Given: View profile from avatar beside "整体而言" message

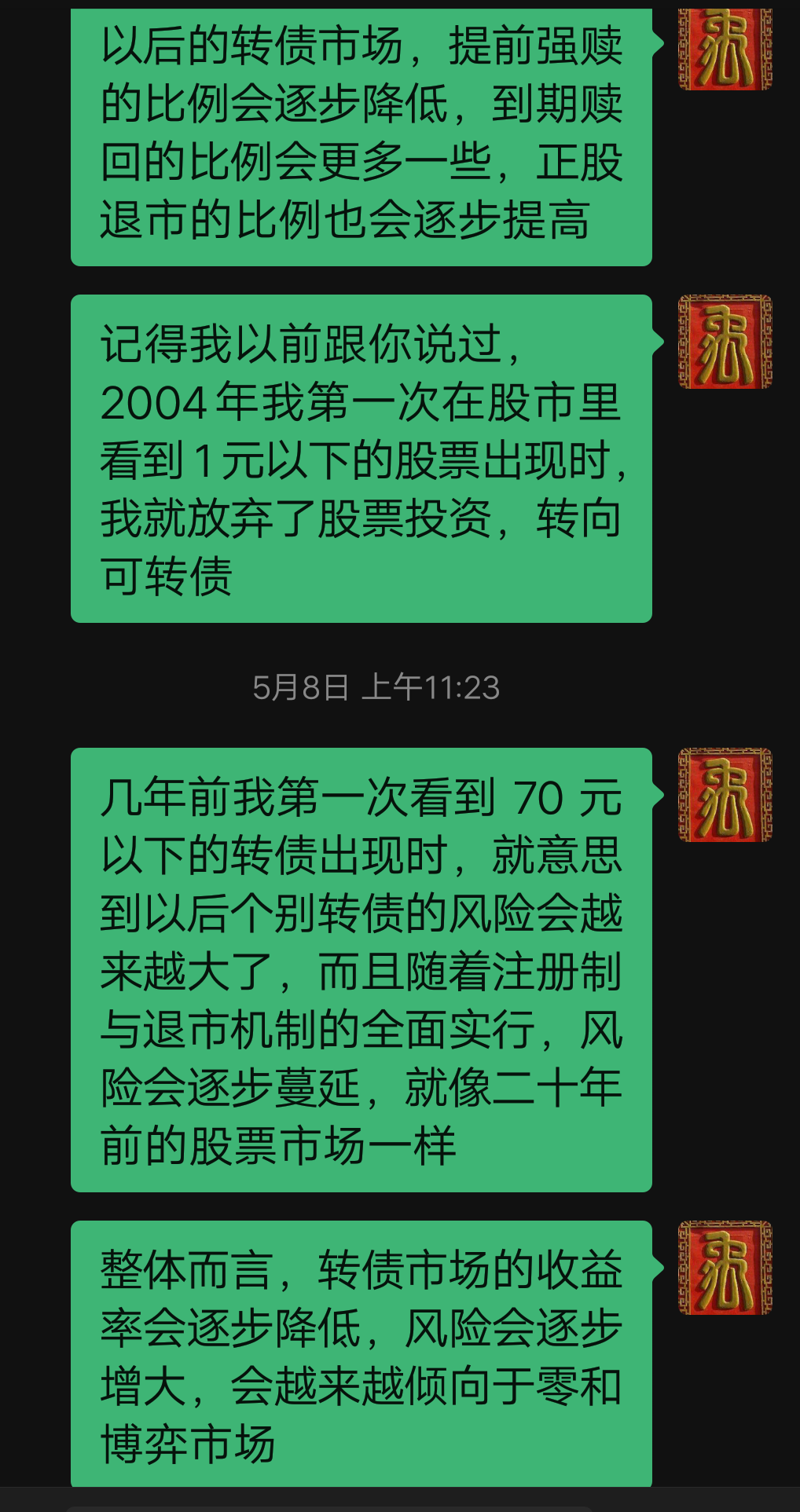Looking at the screenshot, I should (x=725, y=1268).
